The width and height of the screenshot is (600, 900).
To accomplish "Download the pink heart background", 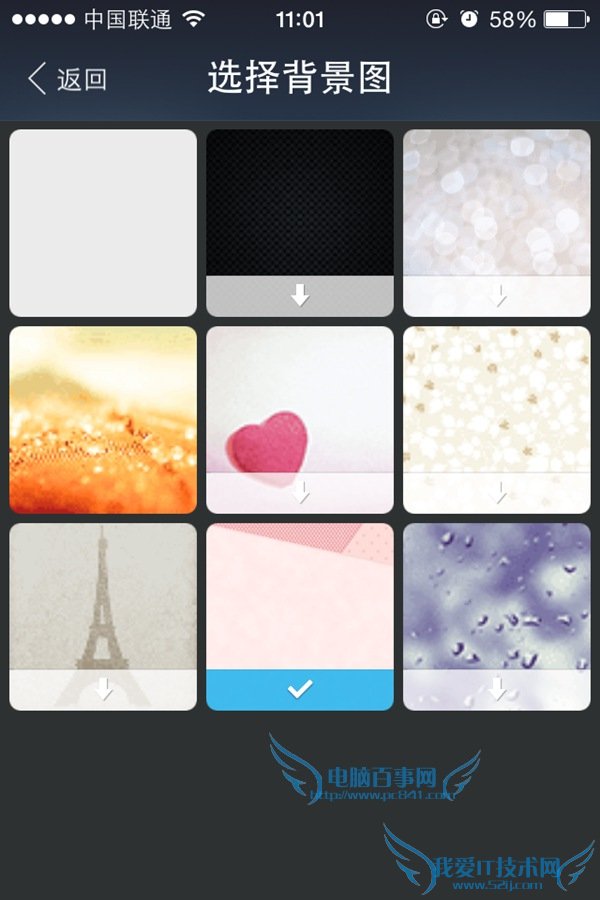I will coord(300,492).
